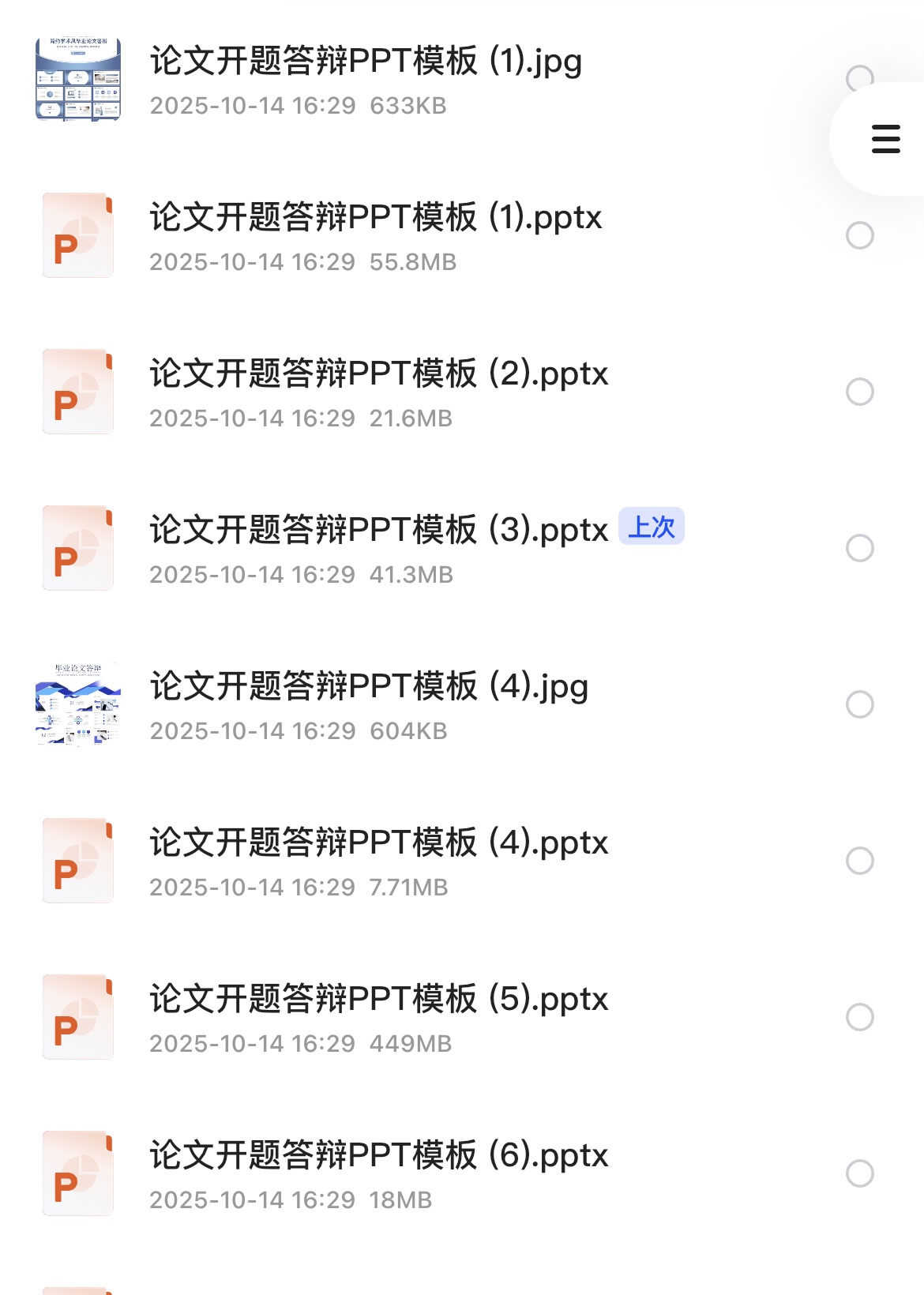Select the 41.3MB (3).pptx file

tap(859, 548)
